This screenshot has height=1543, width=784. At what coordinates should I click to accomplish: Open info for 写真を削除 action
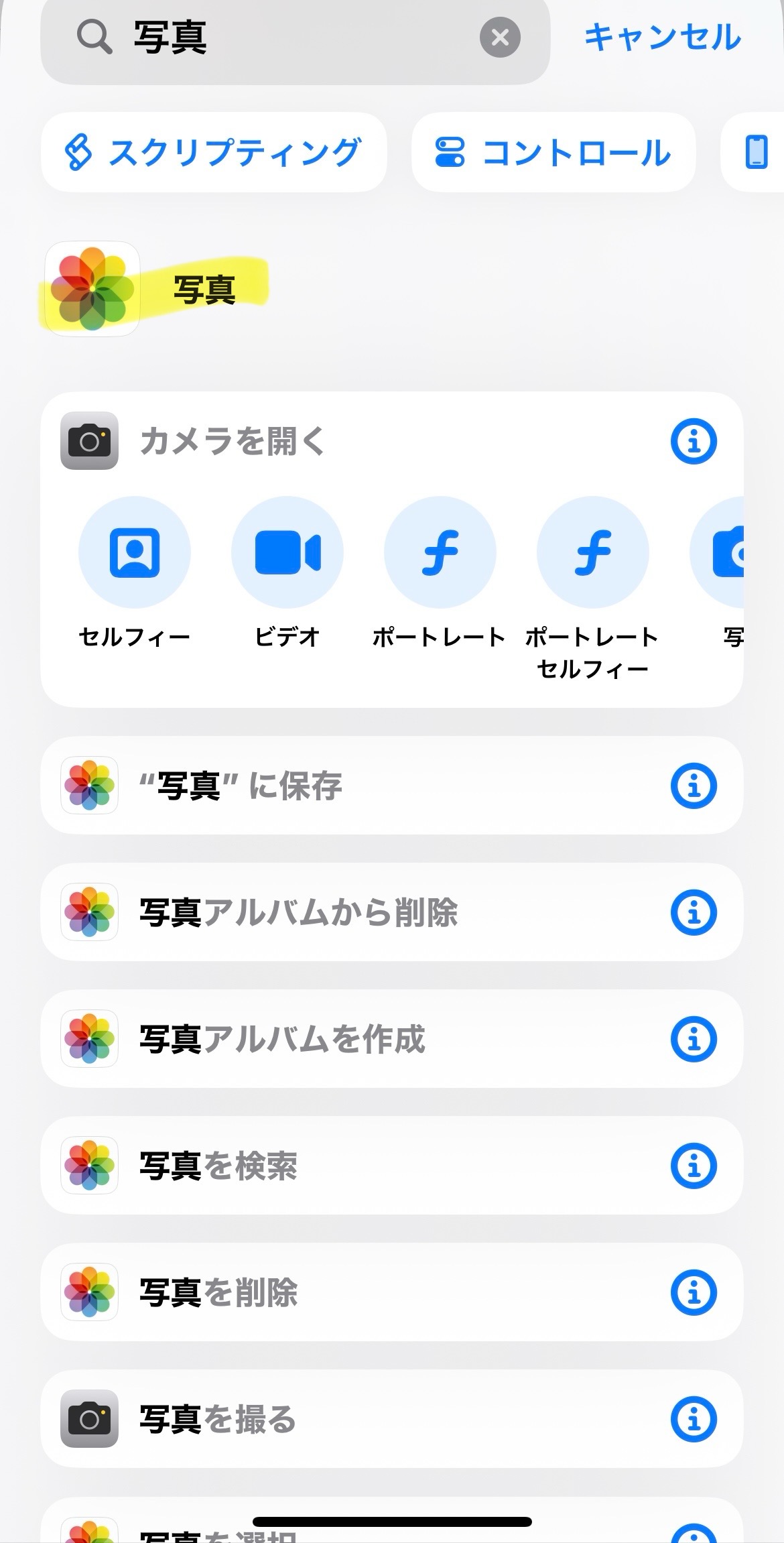(693, 1292)
